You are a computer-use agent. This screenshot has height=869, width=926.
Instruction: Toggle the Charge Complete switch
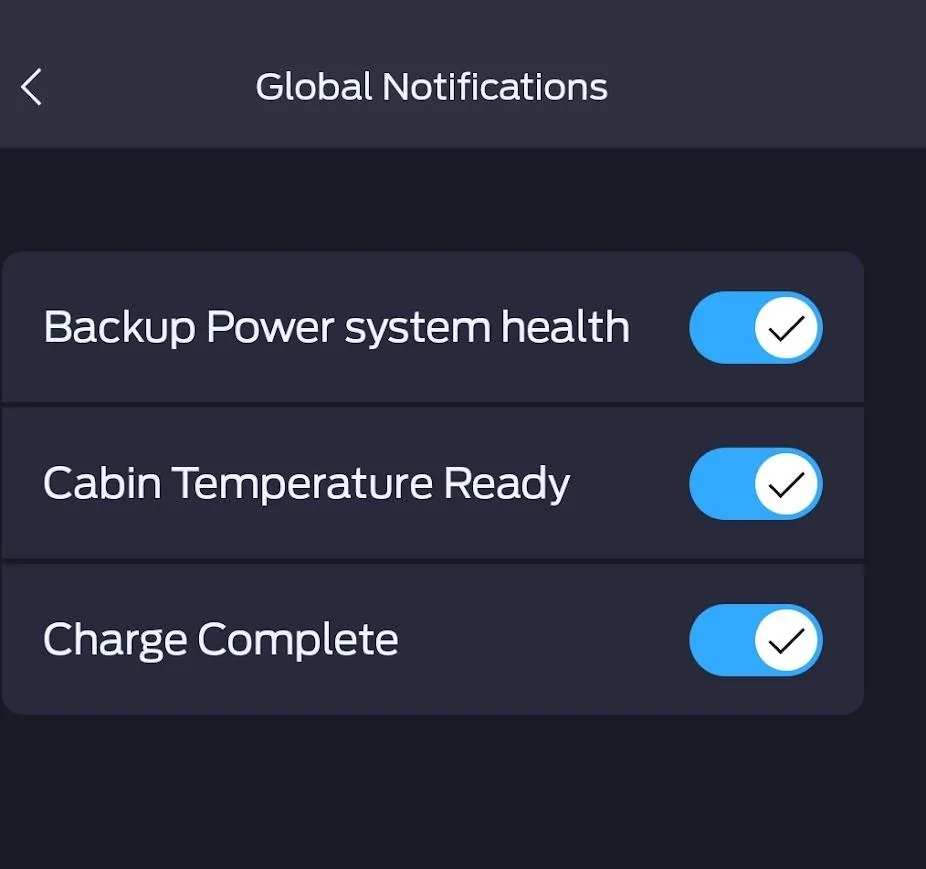(755, 640)
